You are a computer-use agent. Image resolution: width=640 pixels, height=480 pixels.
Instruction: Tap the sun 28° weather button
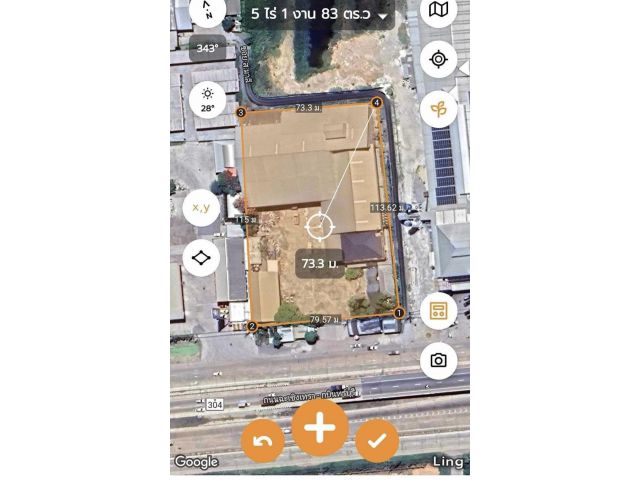pyautogui.click(x=207, y=100)
